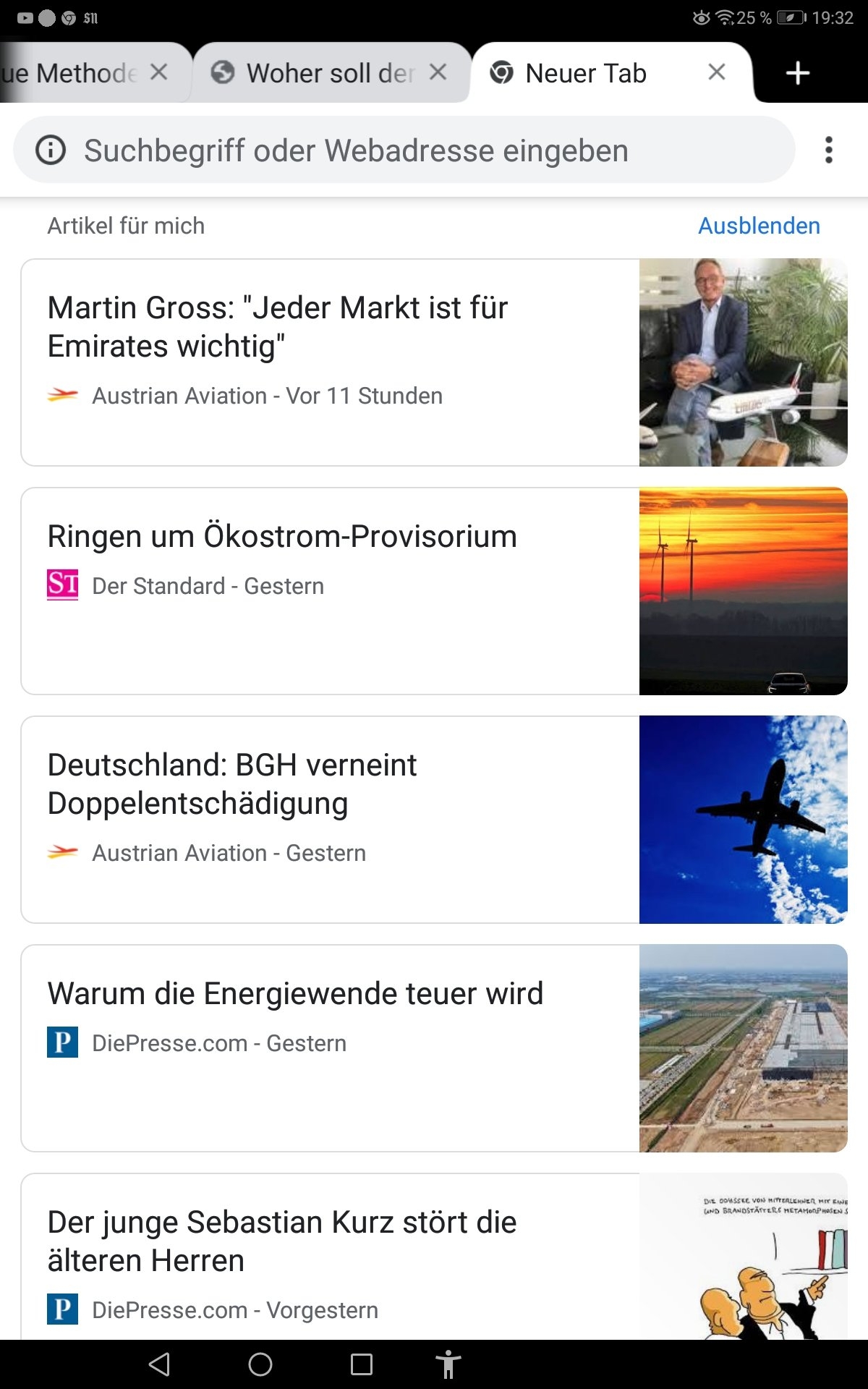Close the Woher soll der tab
This screenshot has height=1389, width=868.
tap(438, 72)
